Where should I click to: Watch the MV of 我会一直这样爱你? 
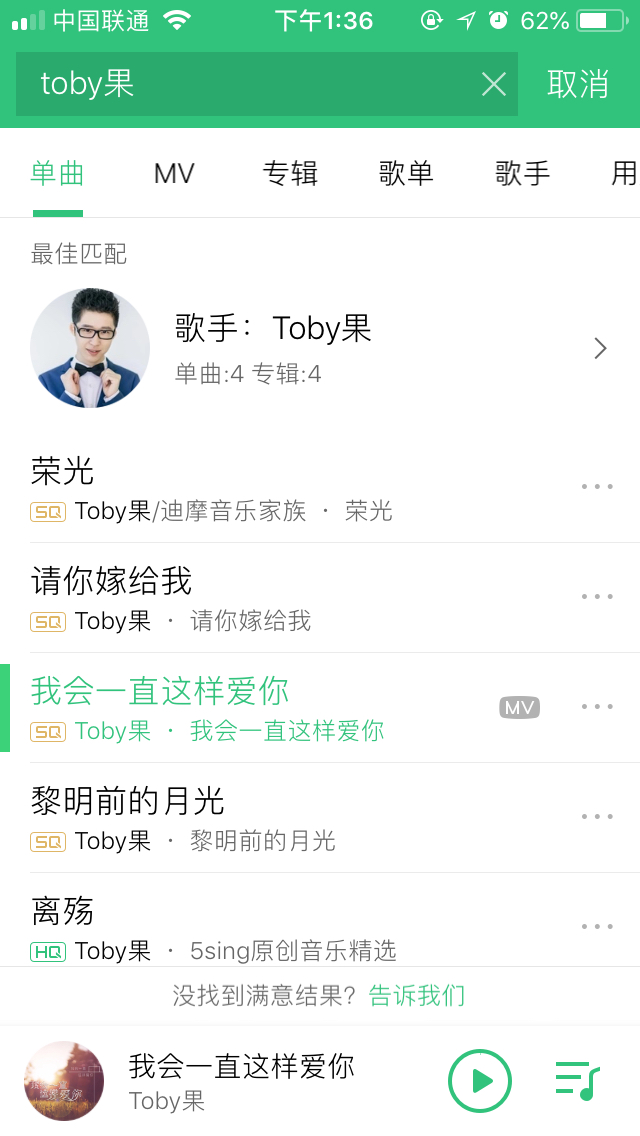click(x=519, y=708)
